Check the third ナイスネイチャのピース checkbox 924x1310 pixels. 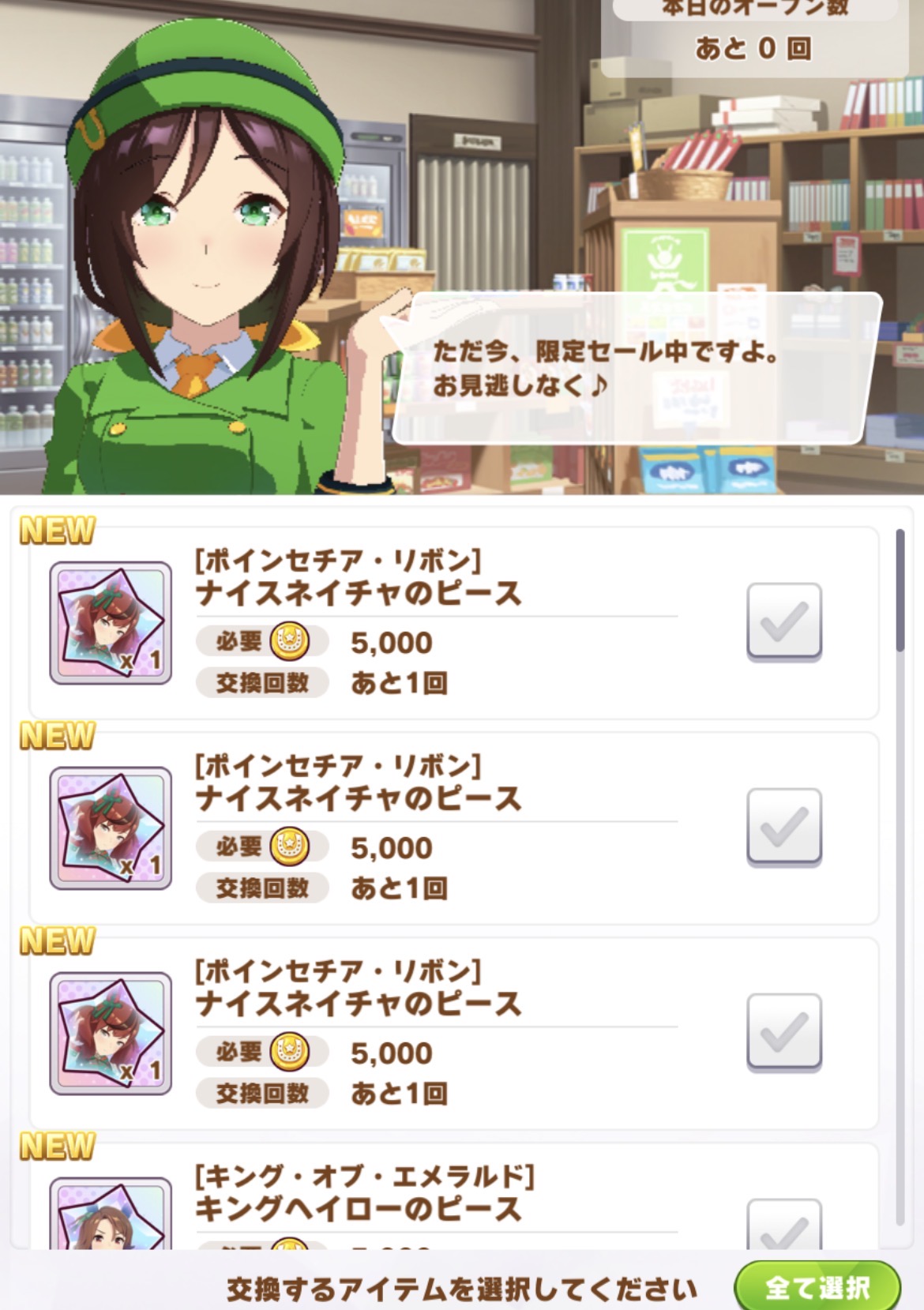pyautogui.click(x=784, y=1031)
